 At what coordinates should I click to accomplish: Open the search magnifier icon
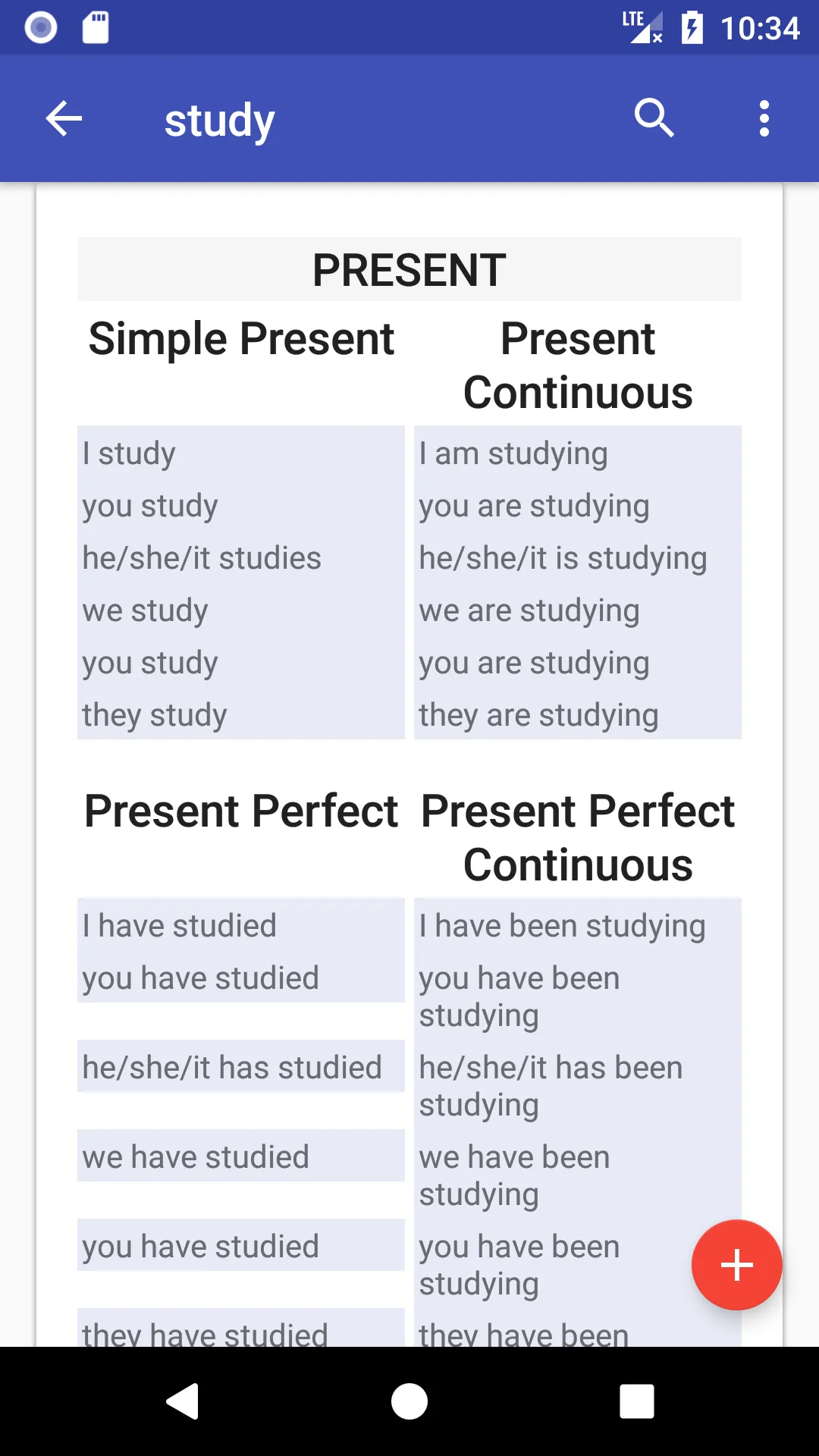coord(654,118)
